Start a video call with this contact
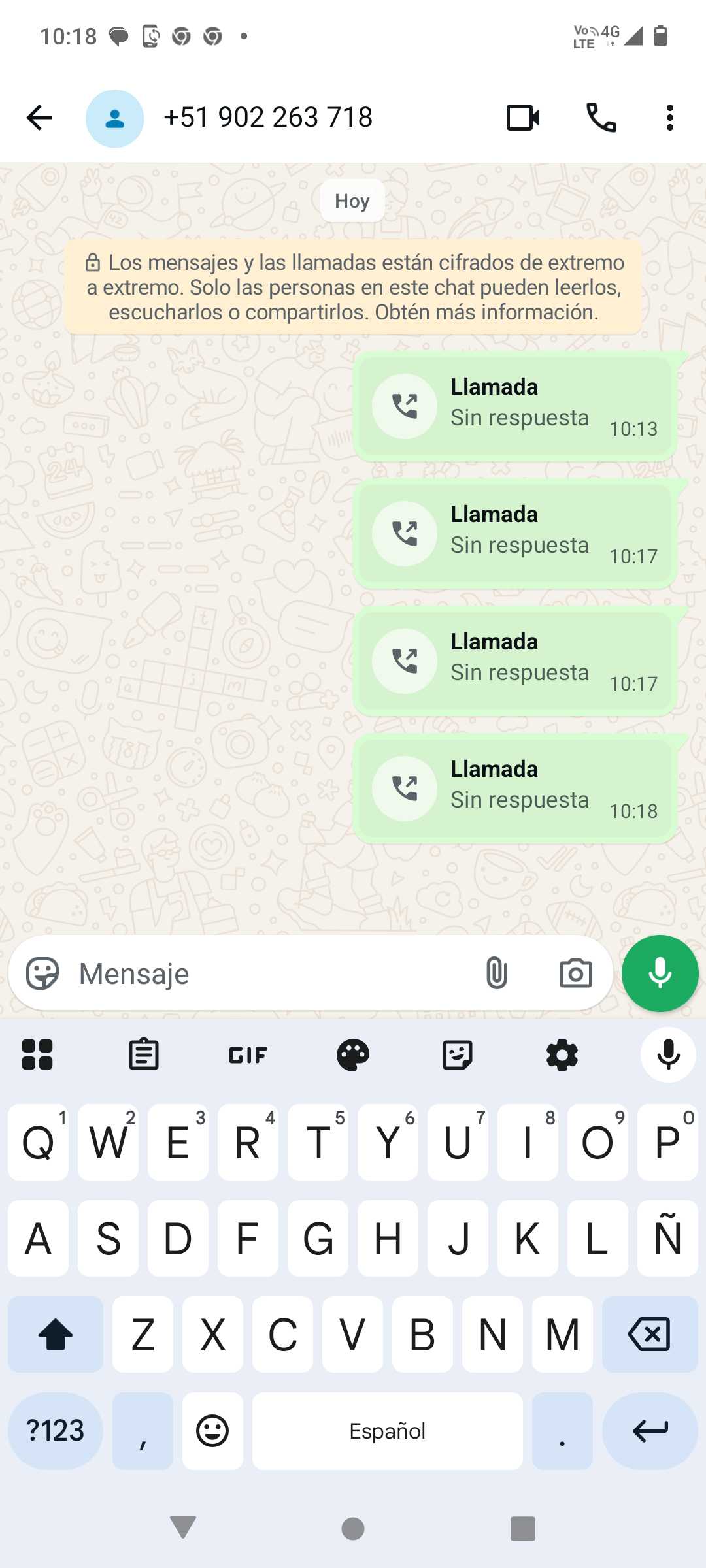The image size is (706, 1568). pos(523,118)
